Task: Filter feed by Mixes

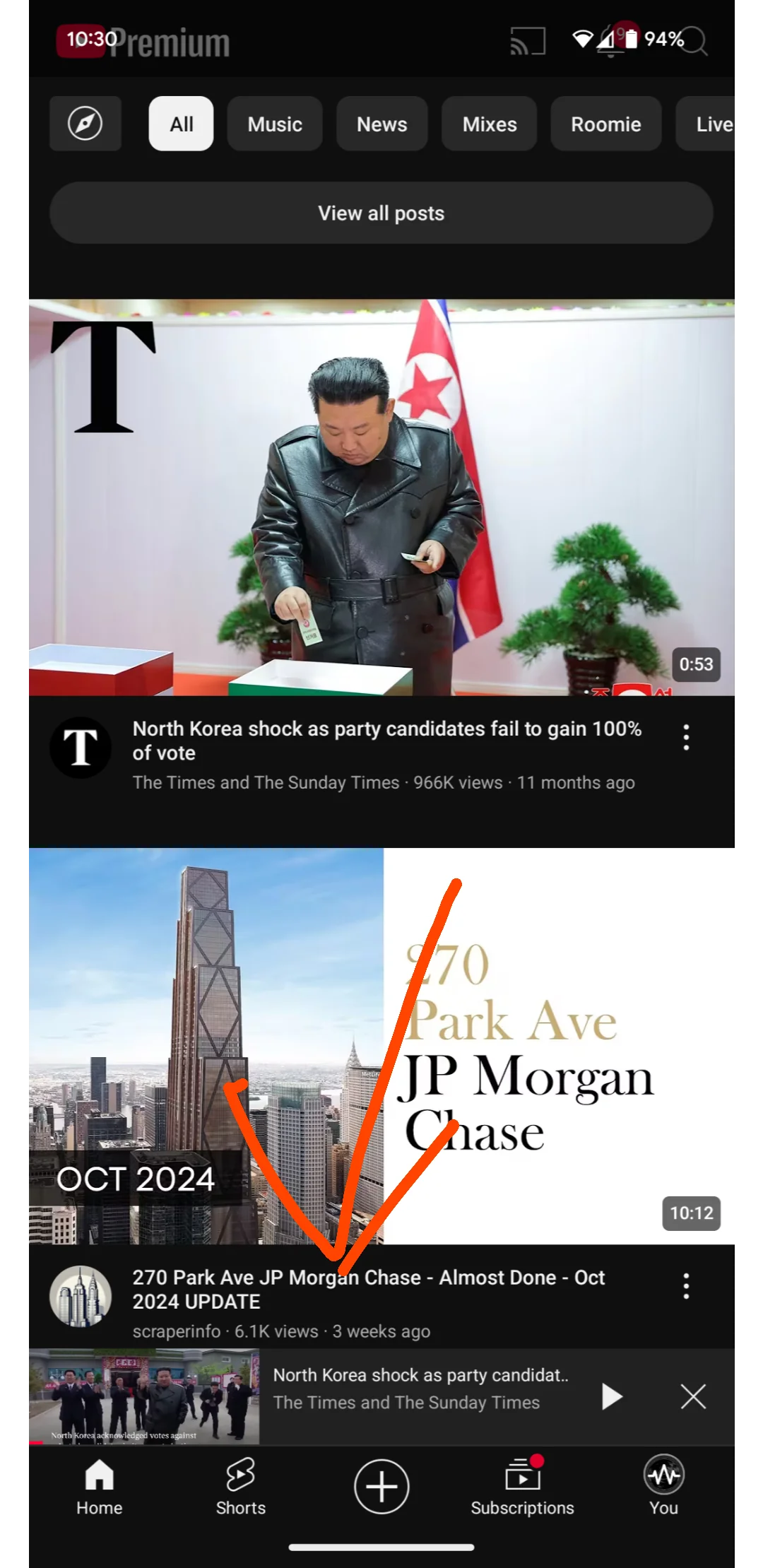Action: [489, 124]
